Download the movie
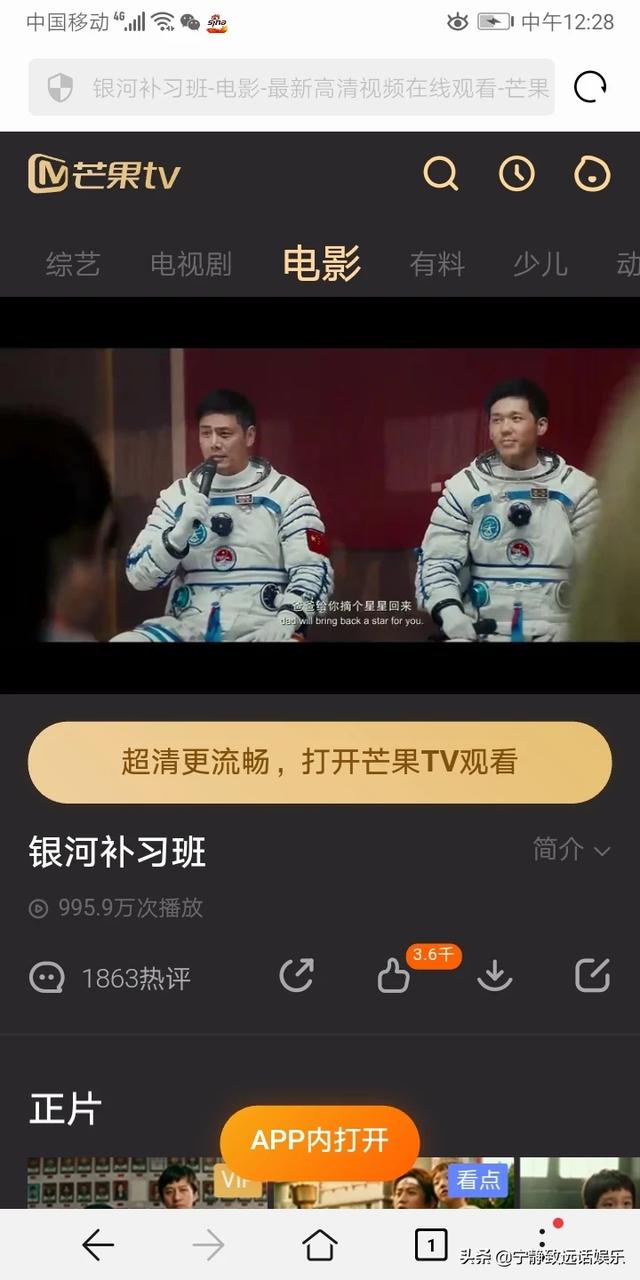640x1280 pixels. point(494,975)
